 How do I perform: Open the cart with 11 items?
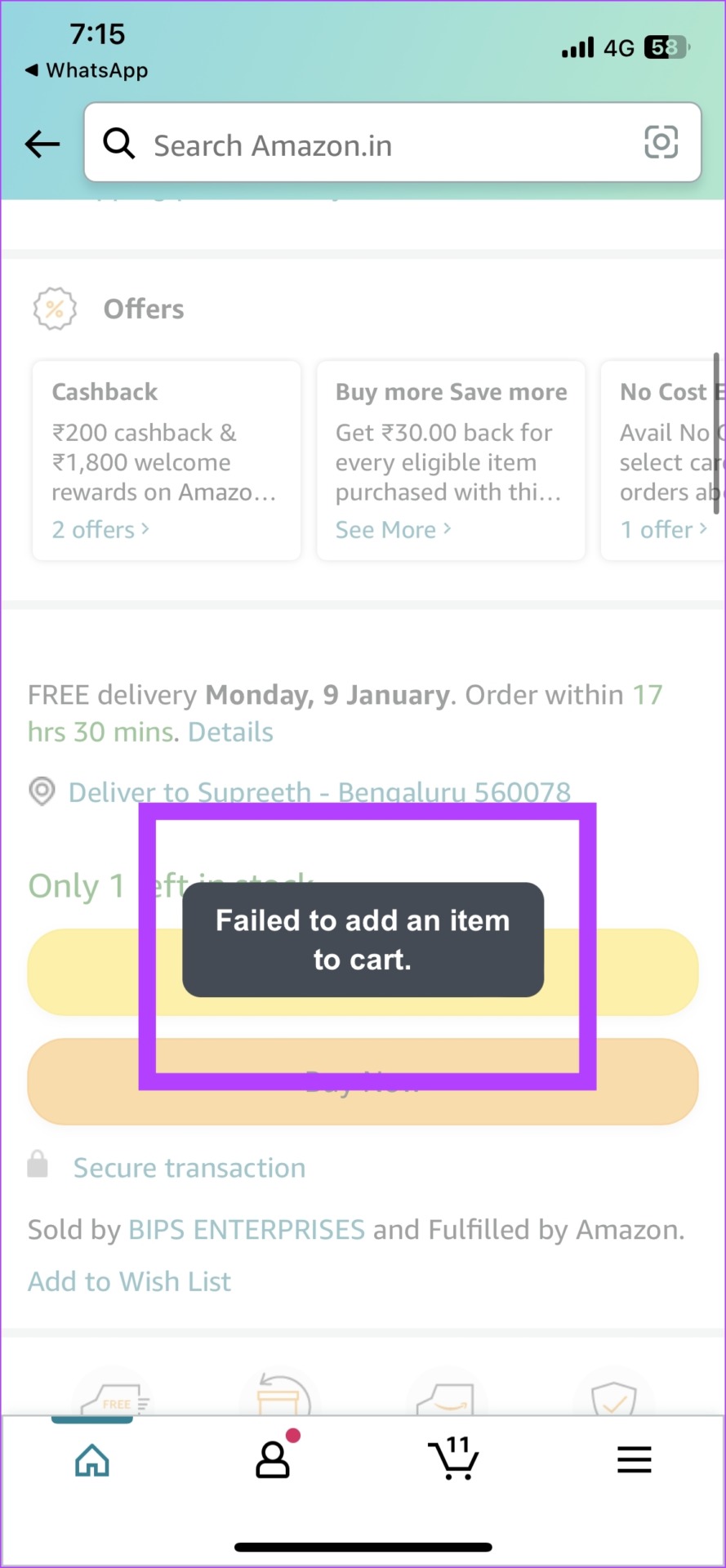click(x=454, y=1459)
